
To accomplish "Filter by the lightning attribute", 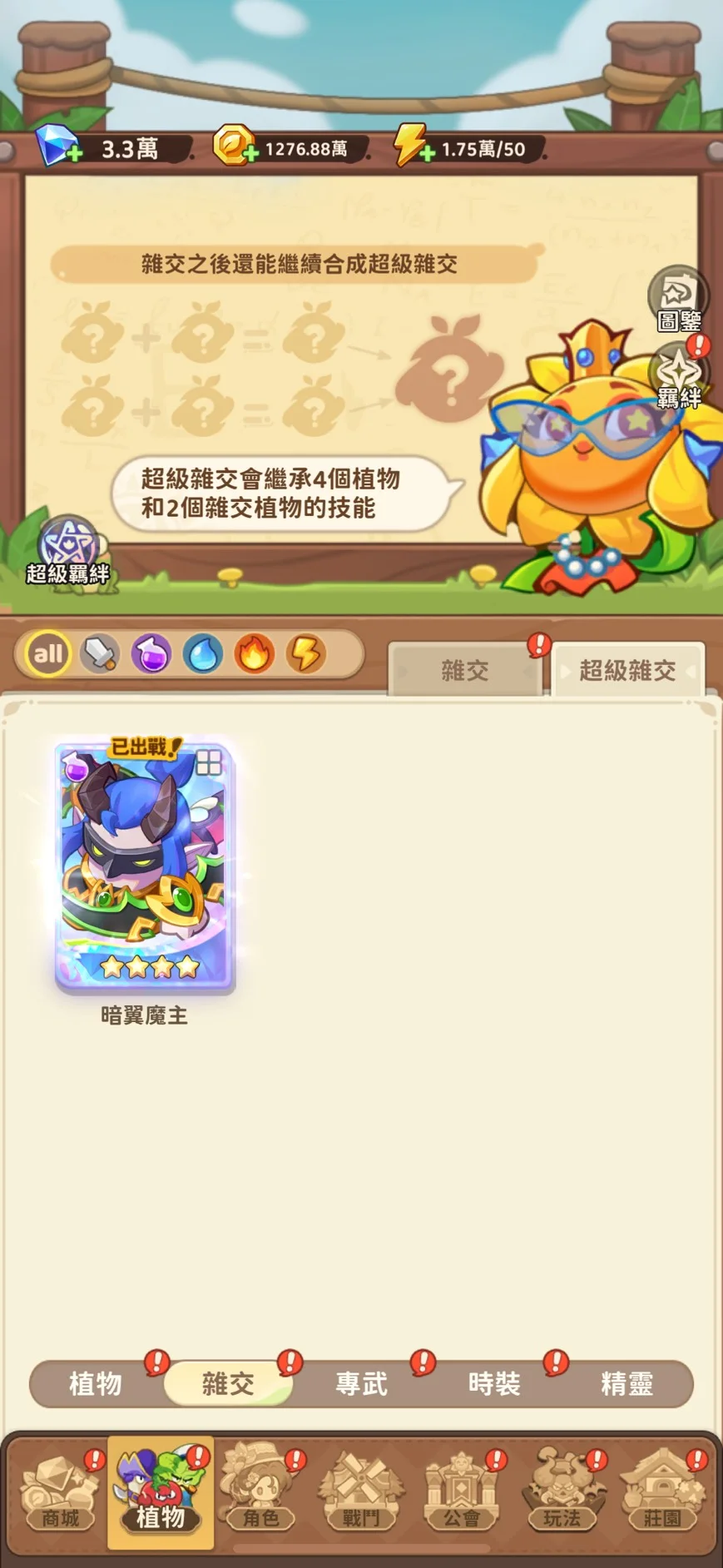I will click(x=306, y=654).
